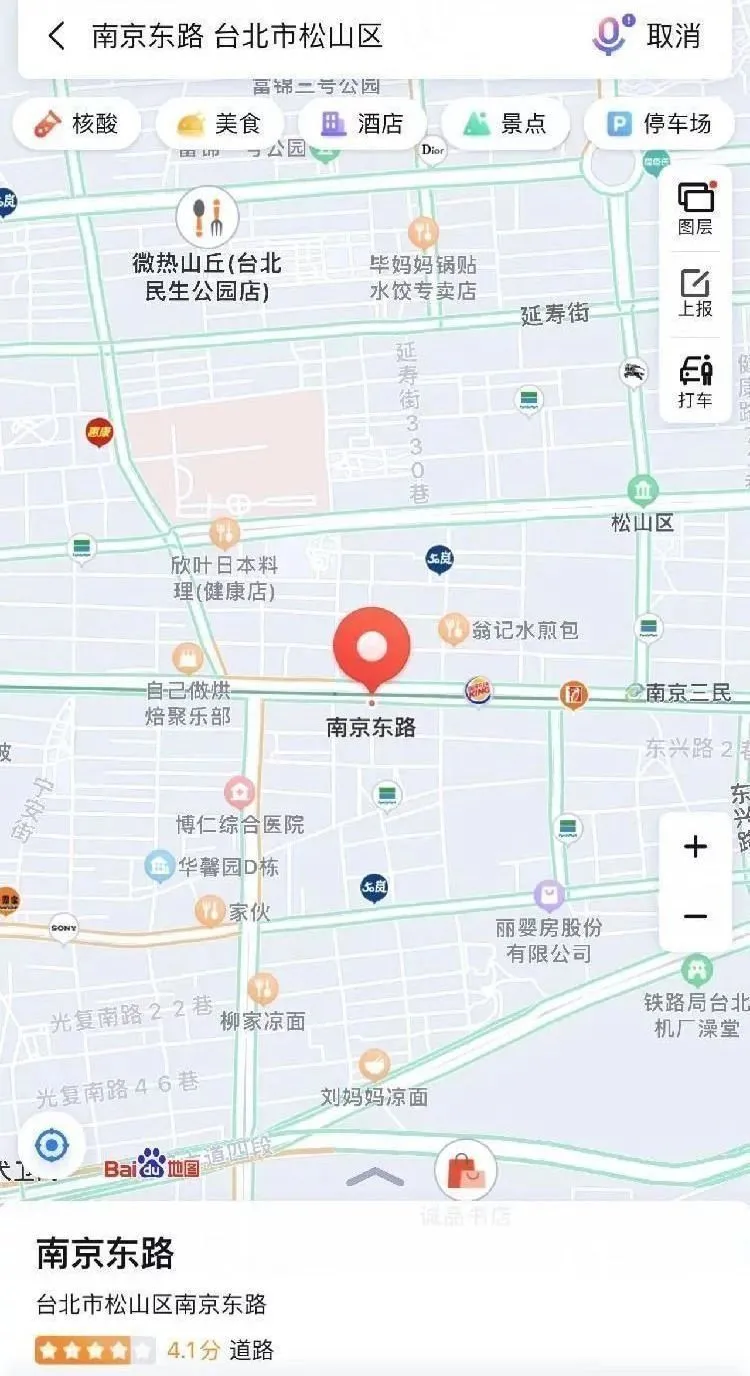Open the 图层 map layers option
Image resolution: width=750 pixels, height=1376 pixels.
[695, 208]
